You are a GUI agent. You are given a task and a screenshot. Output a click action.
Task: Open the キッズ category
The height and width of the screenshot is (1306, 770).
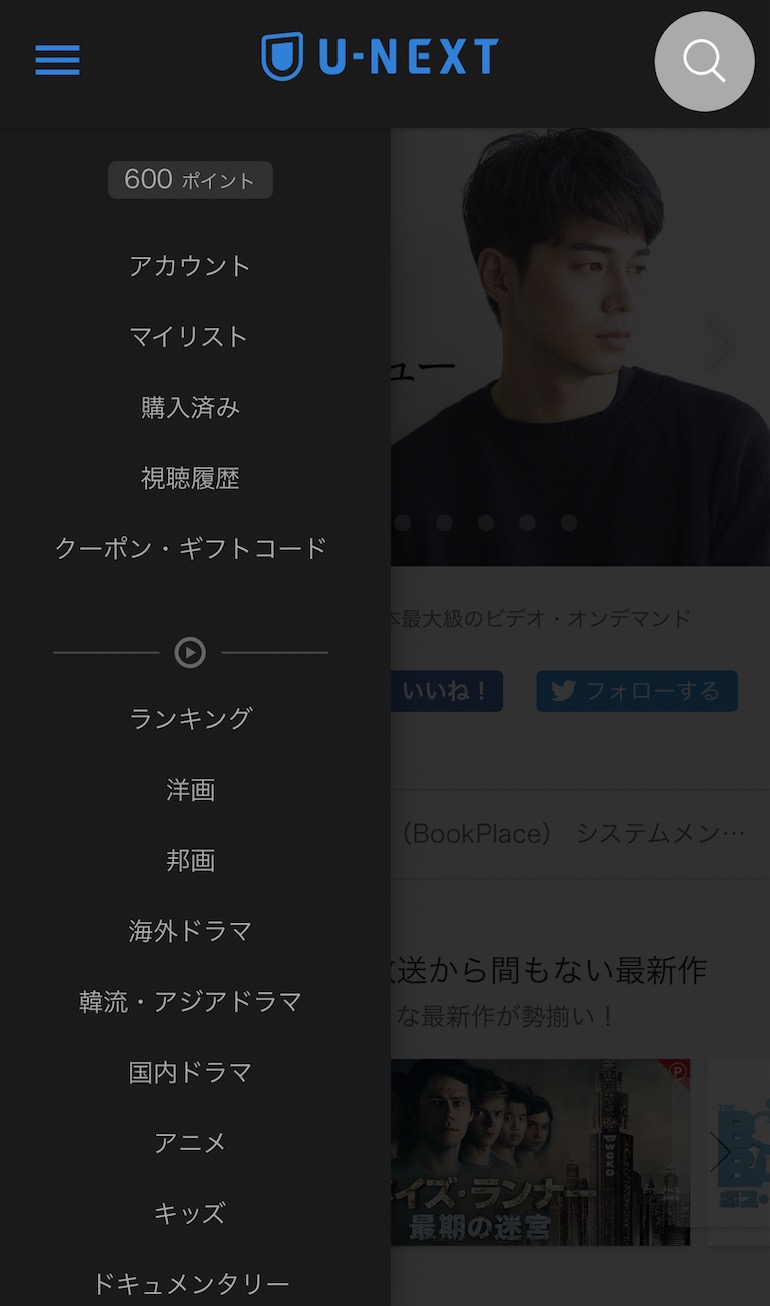click(x=190, y=1214)
